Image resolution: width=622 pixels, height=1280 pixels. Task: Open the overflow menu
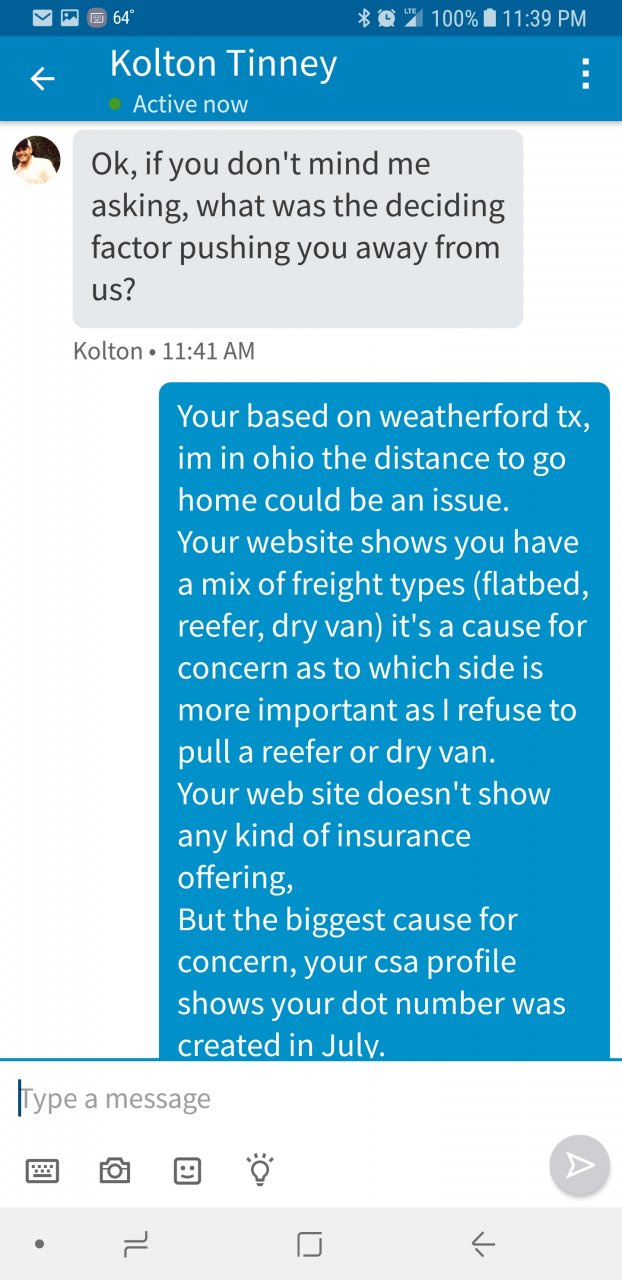(x=586, y=74)
